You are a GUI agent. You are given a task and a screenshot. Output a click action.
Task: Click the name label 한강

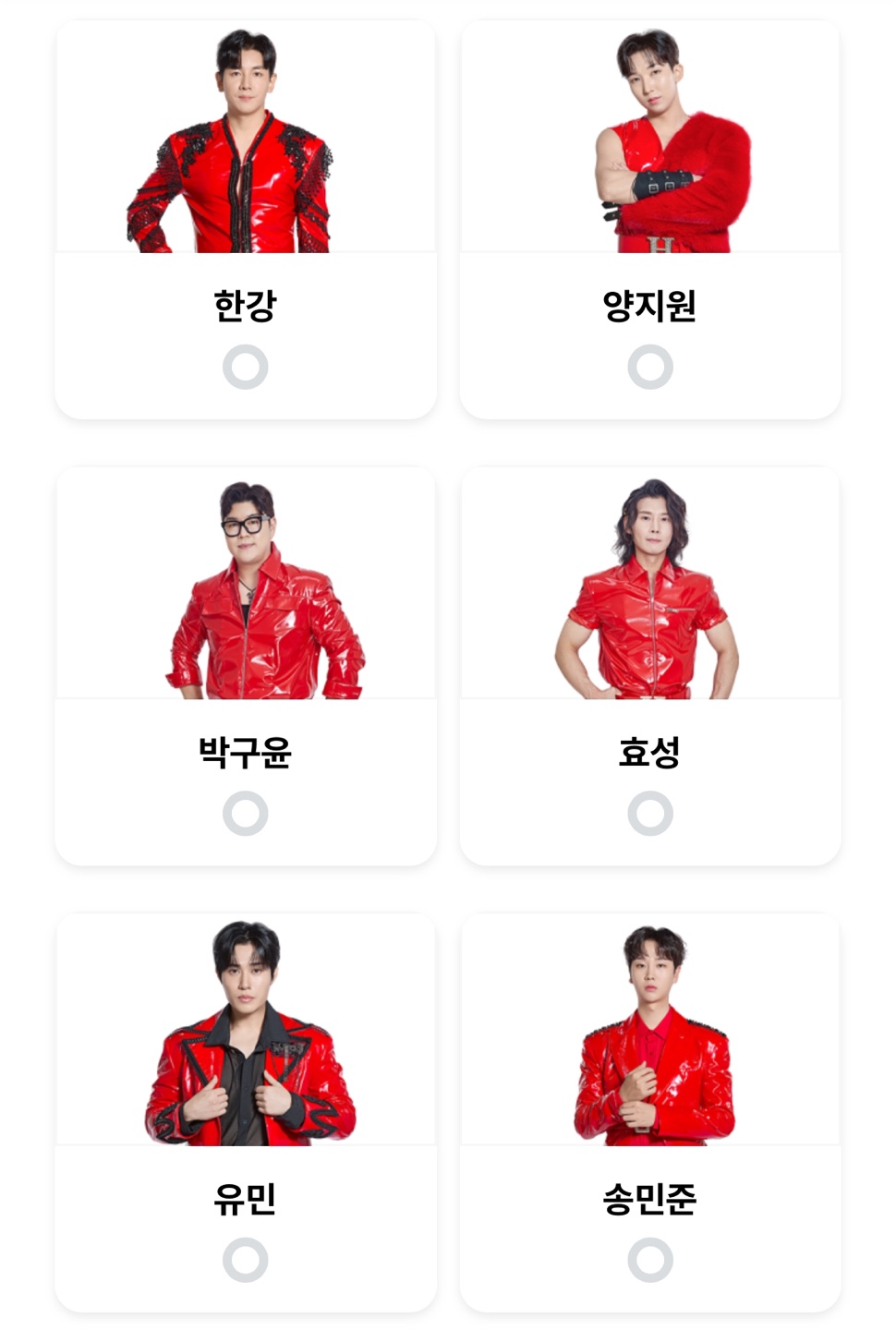(x=247, y=300)
